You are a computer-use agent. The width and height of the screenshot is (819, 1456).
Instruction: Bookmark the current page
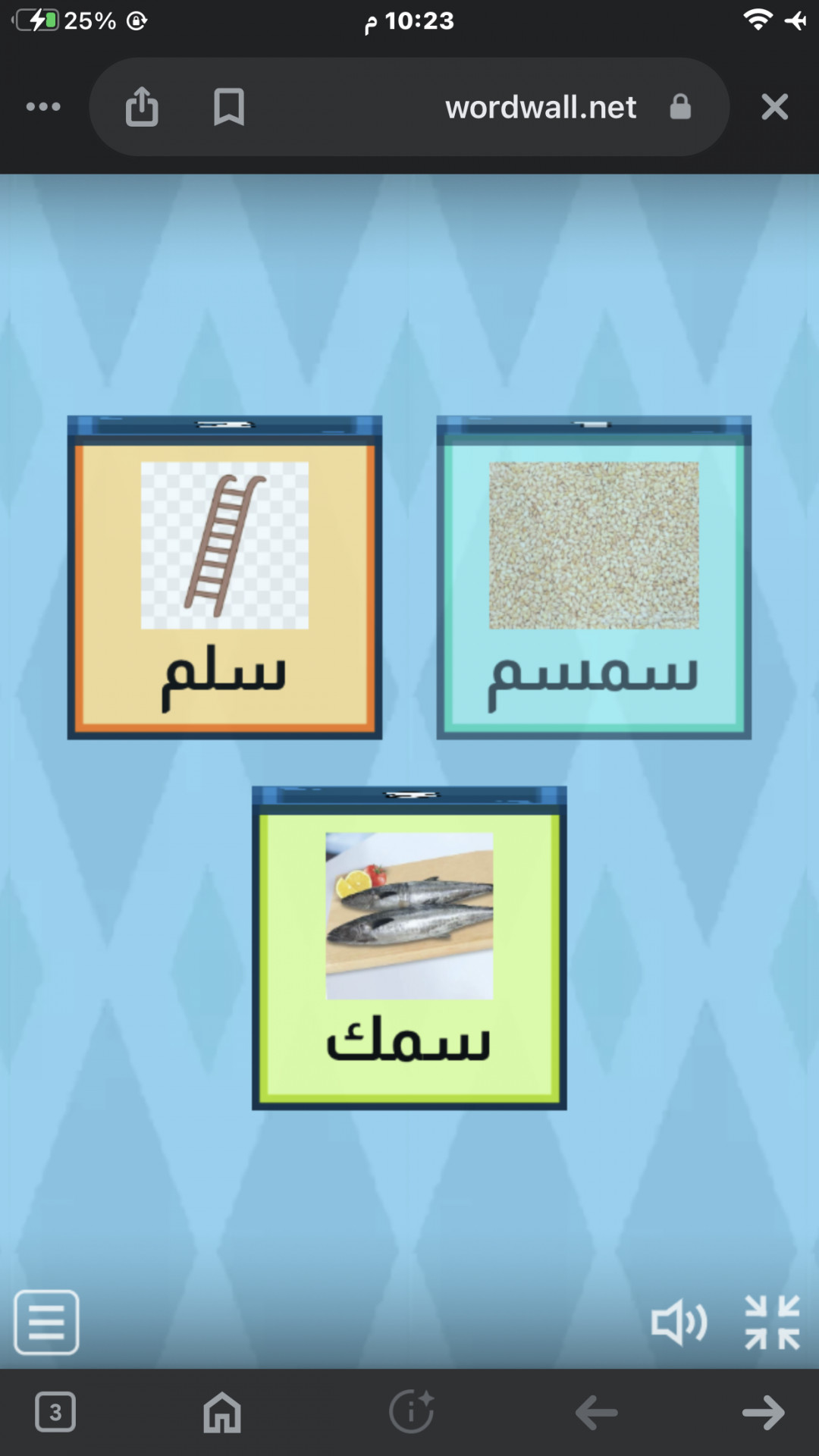(228, 107)
